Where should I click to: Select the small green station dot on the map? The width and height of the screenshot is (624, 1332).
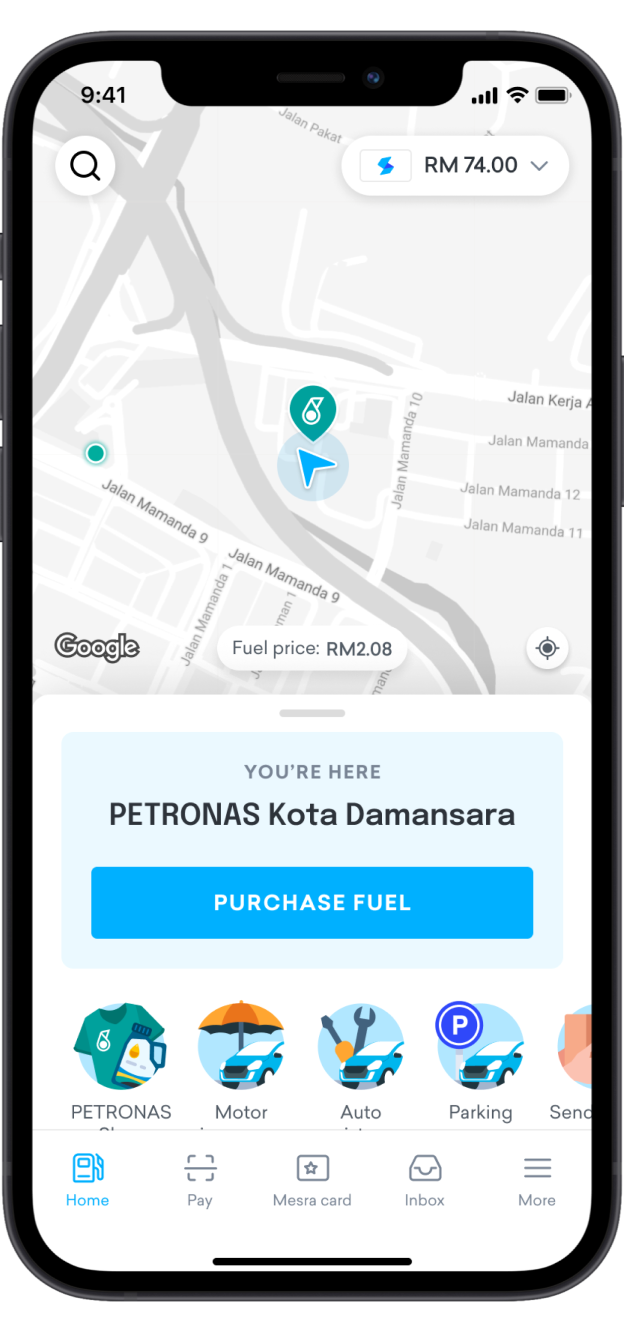point(96,454)
